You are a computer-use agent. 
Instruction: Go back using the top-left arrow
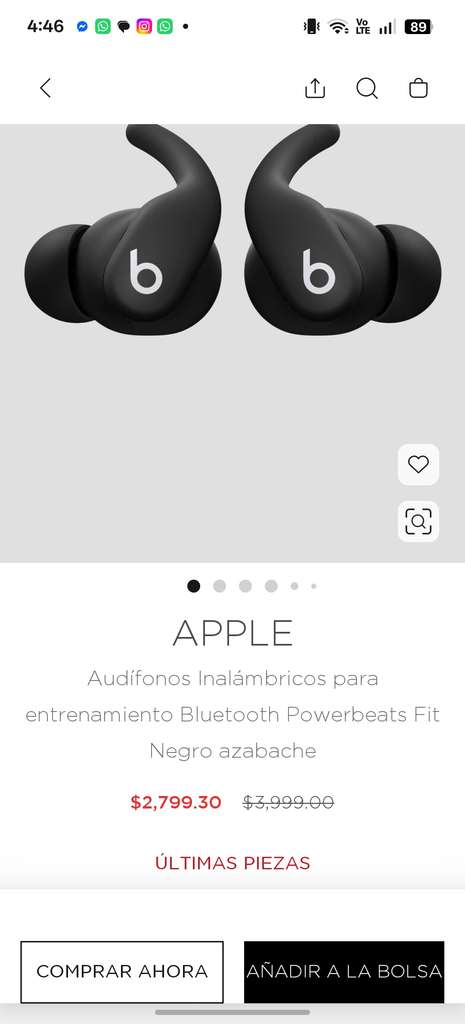[x=45, y=88]
